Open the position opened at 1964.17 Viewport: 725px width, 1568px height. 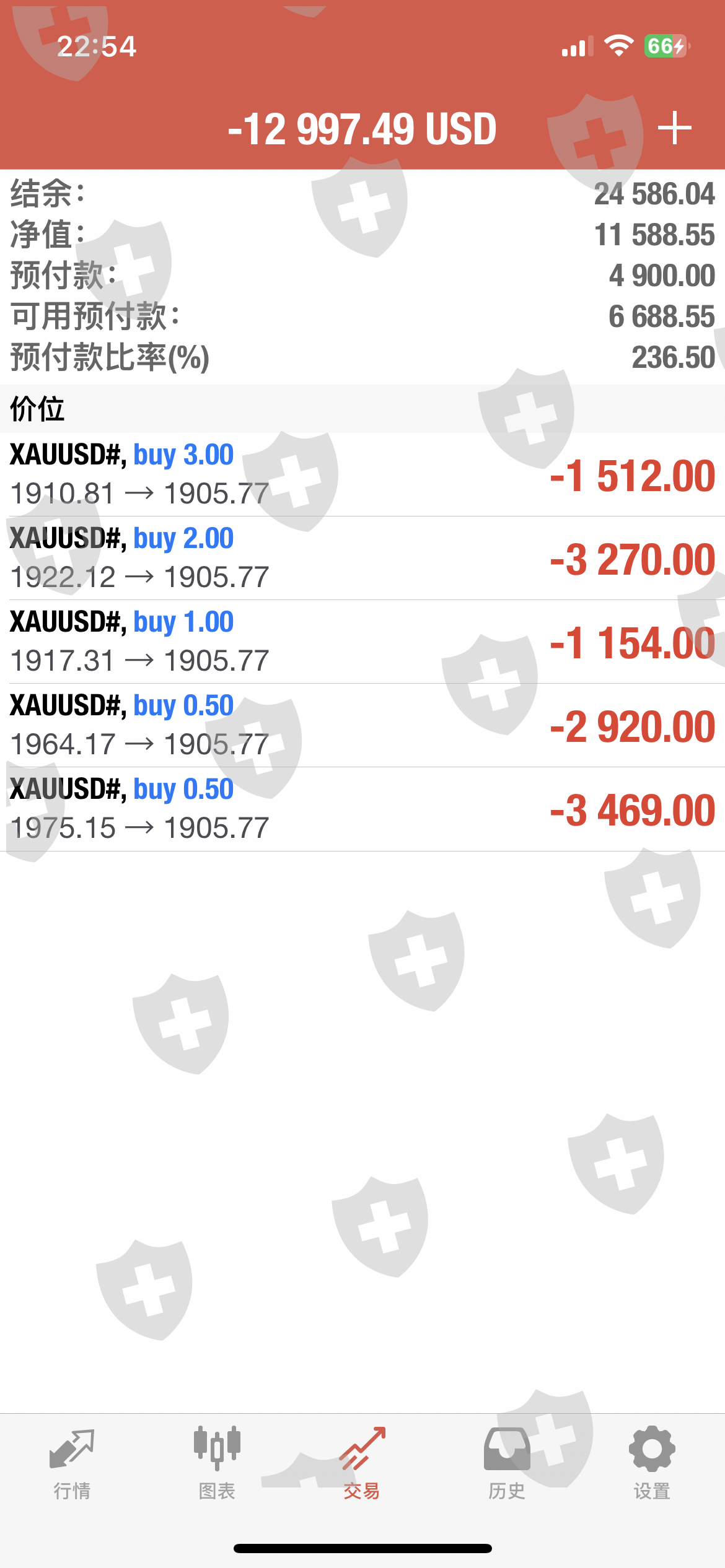point(362,725)
